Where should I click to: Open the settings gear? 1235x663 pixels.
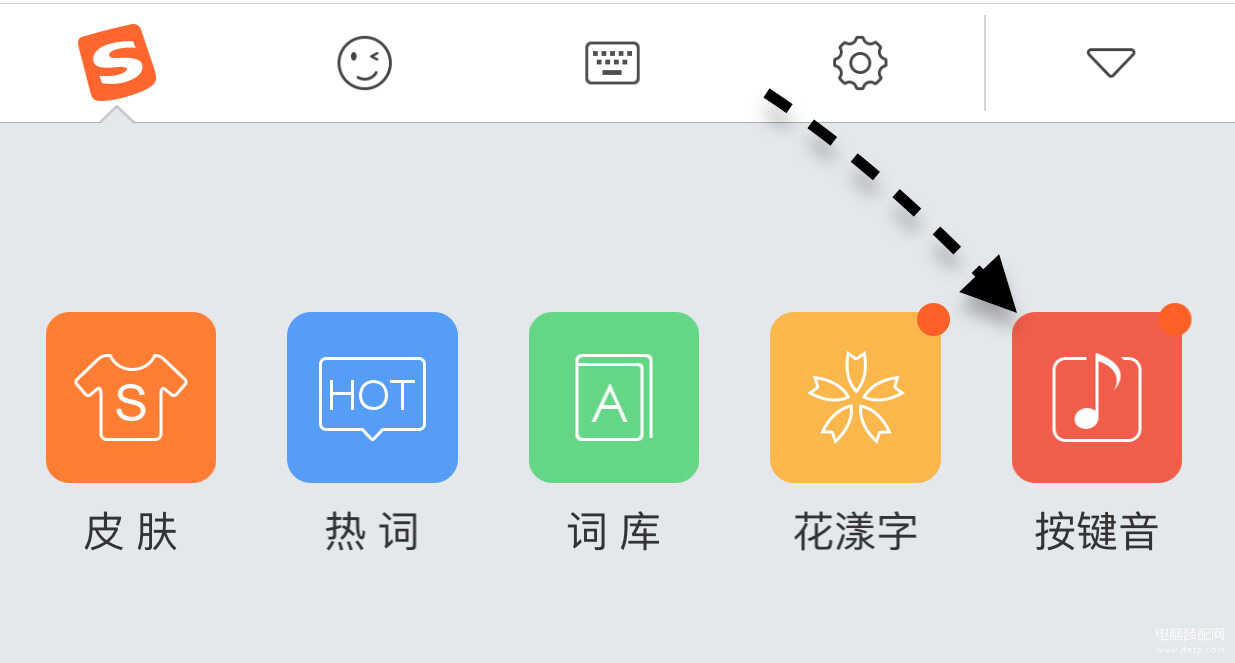[859, 63]
